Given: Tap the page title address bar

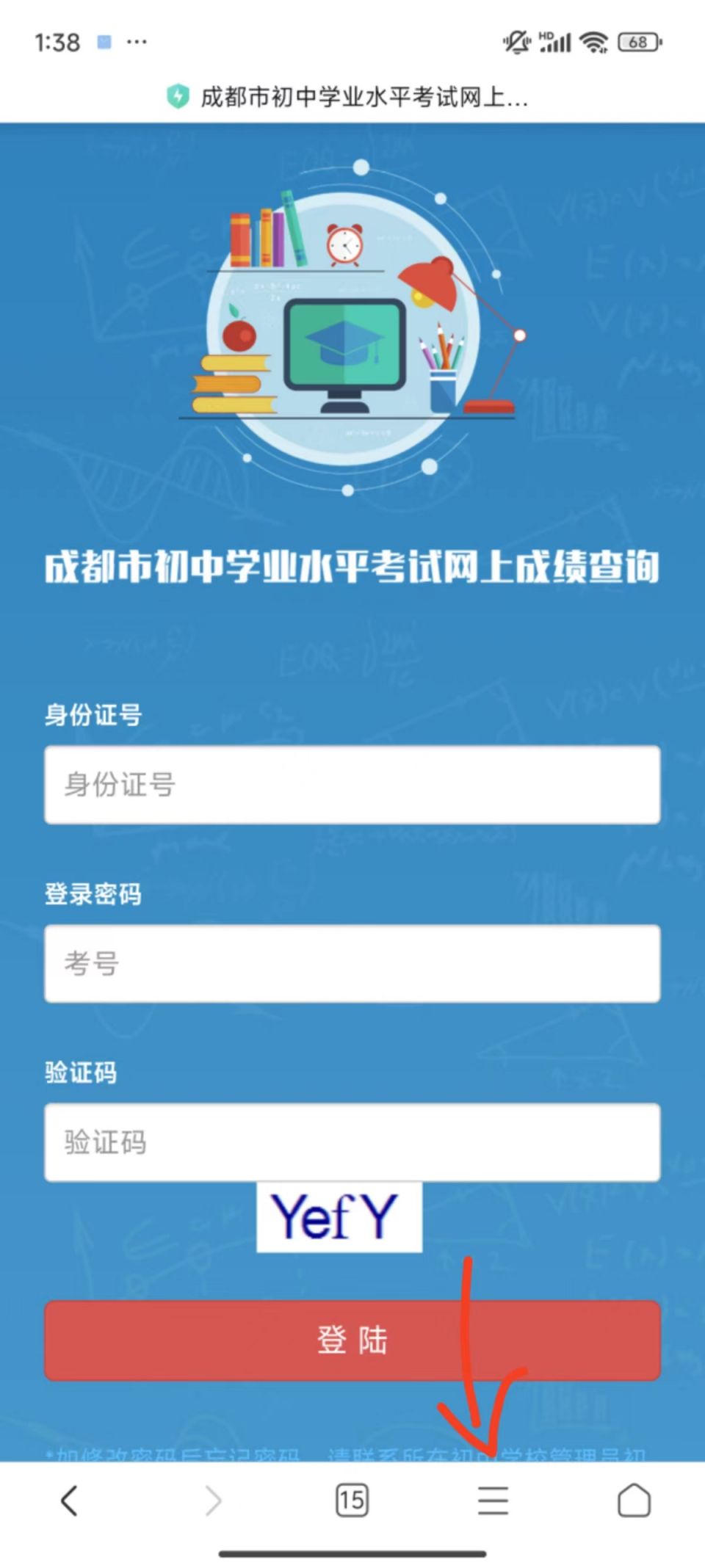Looking at the screenshot, I should tap(364, 96).
